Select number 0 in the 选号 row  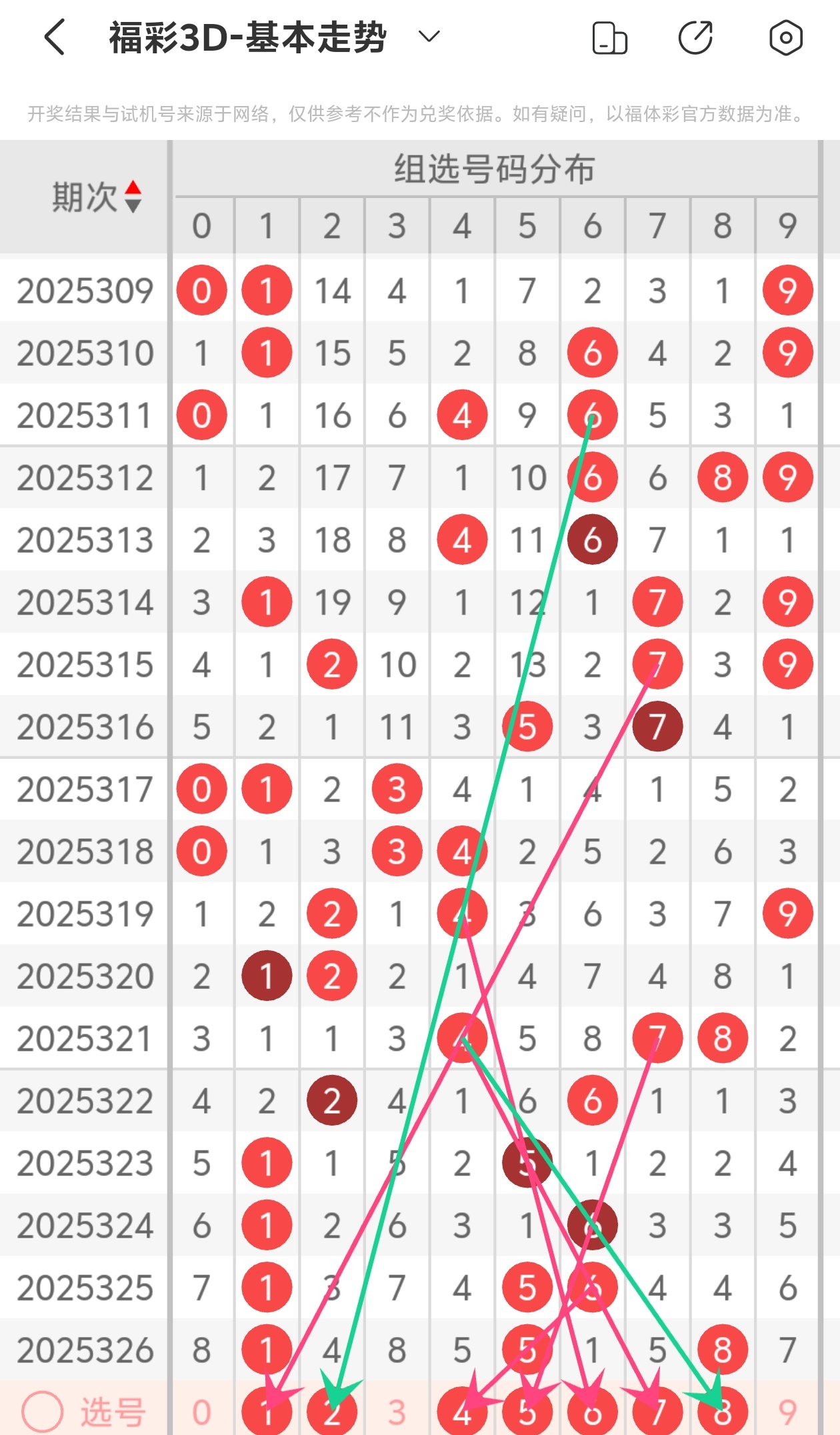coord(201,1412)
